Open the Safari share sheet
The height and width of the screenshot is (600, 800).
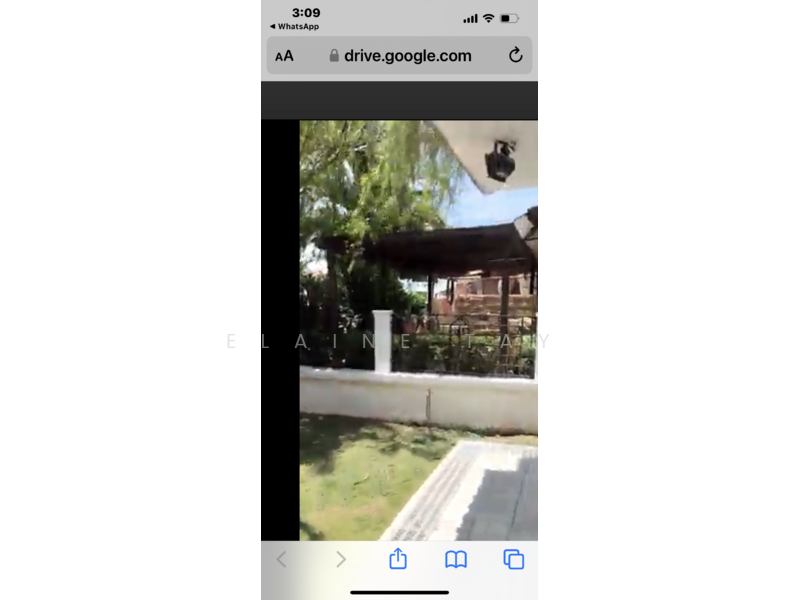pyautogui.click(x=398, y=559)
